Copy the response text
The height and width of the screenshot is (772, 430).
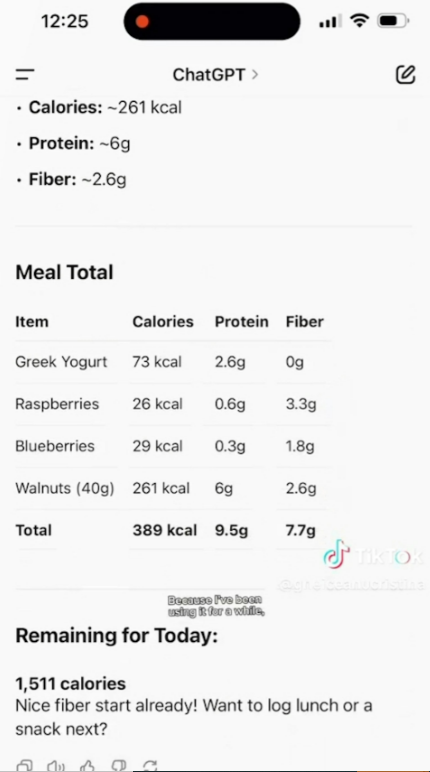24,766
